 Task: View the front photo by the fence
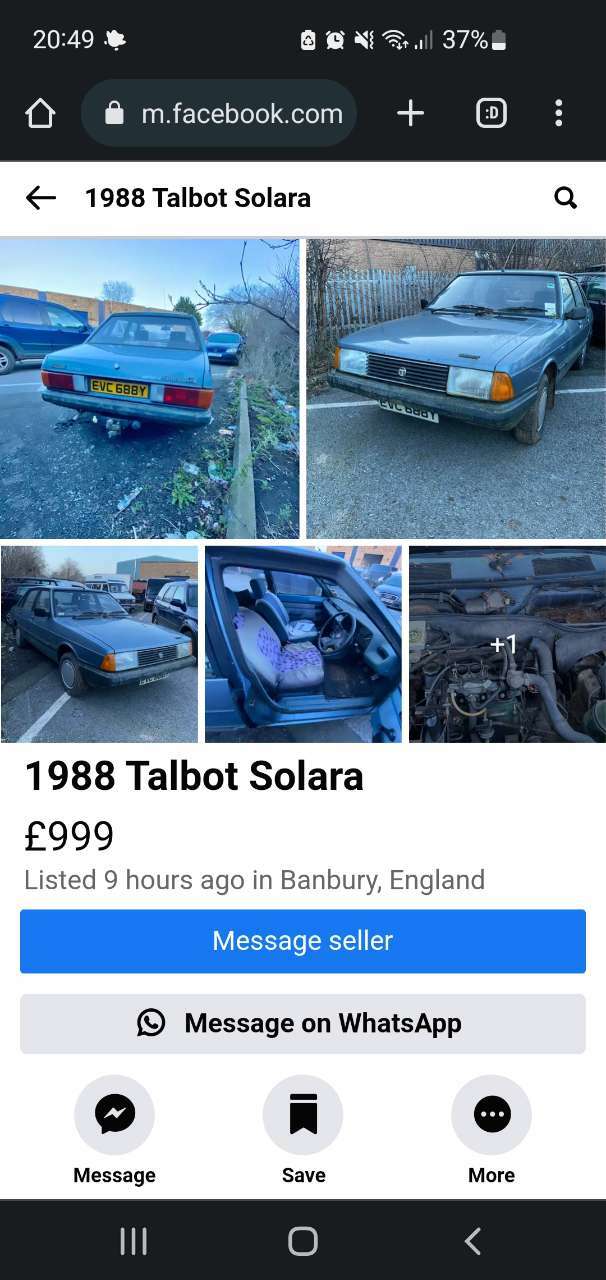(456, 389)
